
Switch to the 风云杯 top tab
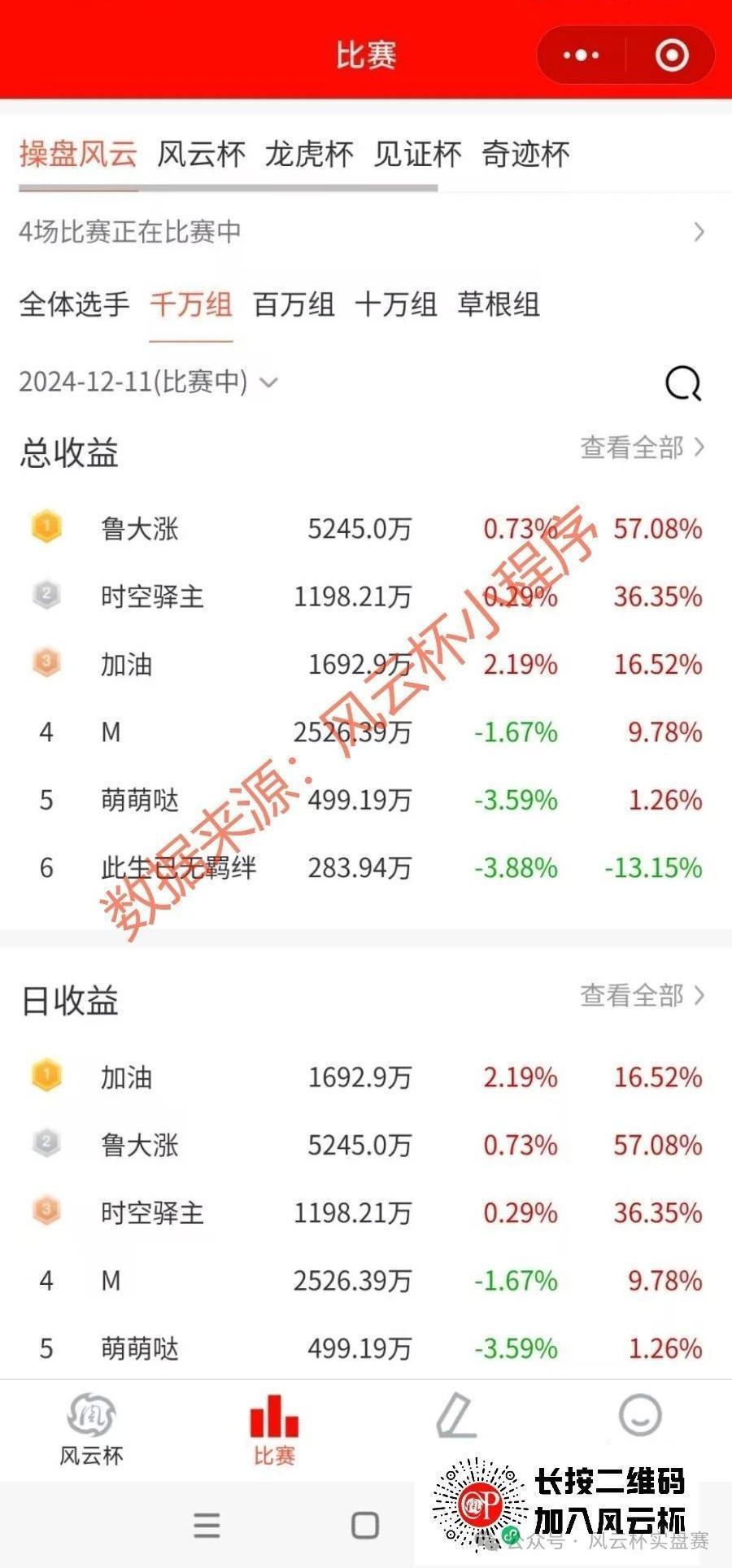click(201, 154)
